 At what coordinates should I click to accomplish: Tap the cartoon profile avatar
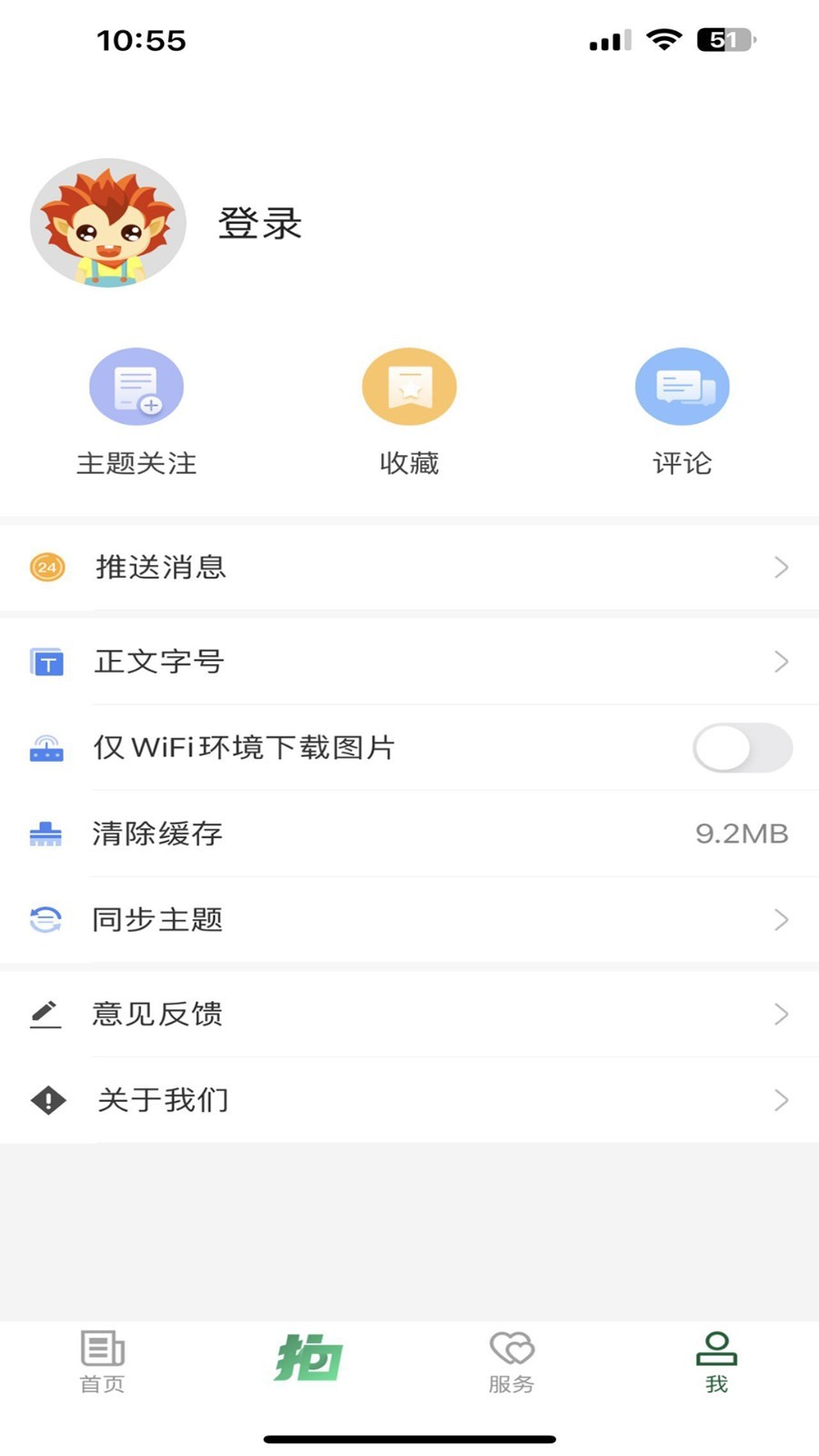click(108, 224)
